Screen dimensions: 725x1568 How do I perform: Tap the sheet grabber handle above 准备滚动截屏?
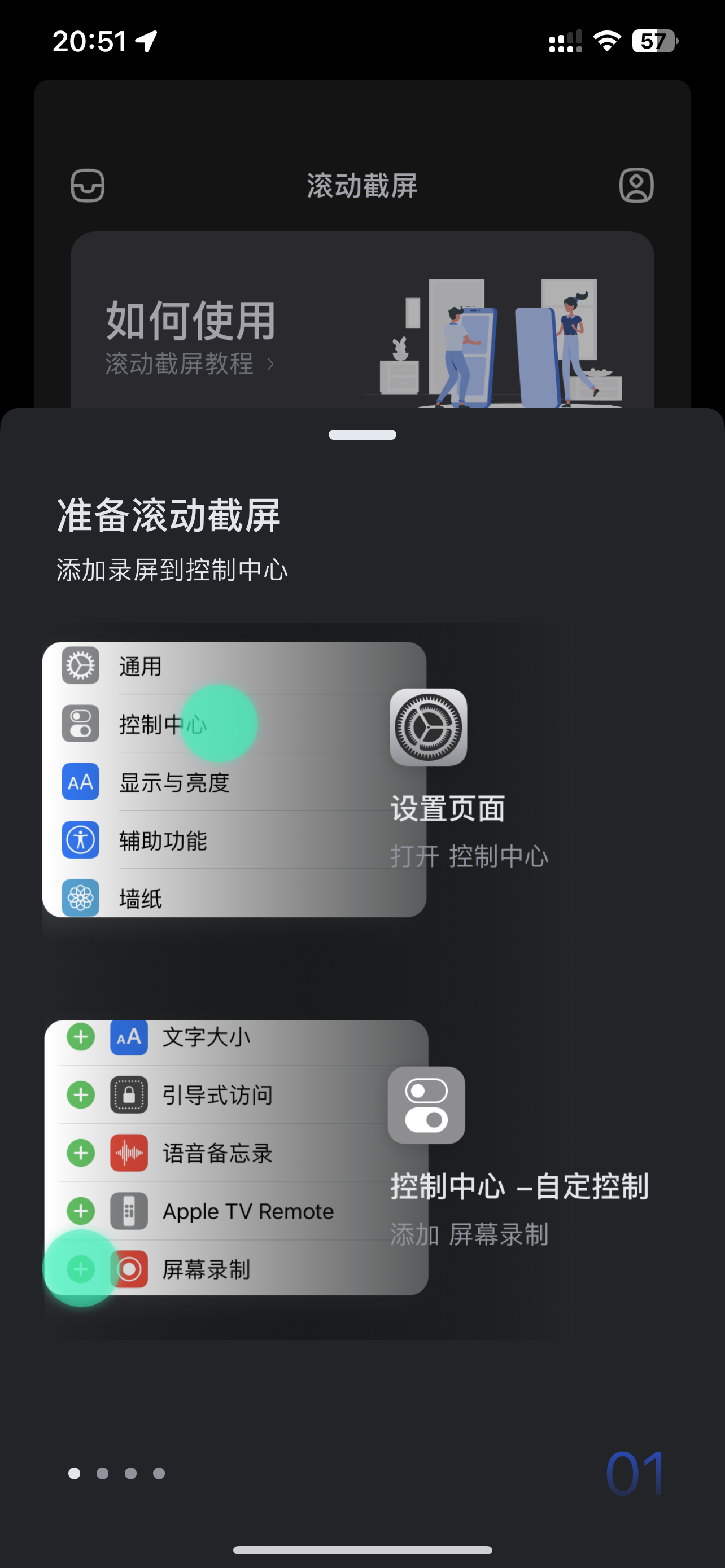point(362,435)
